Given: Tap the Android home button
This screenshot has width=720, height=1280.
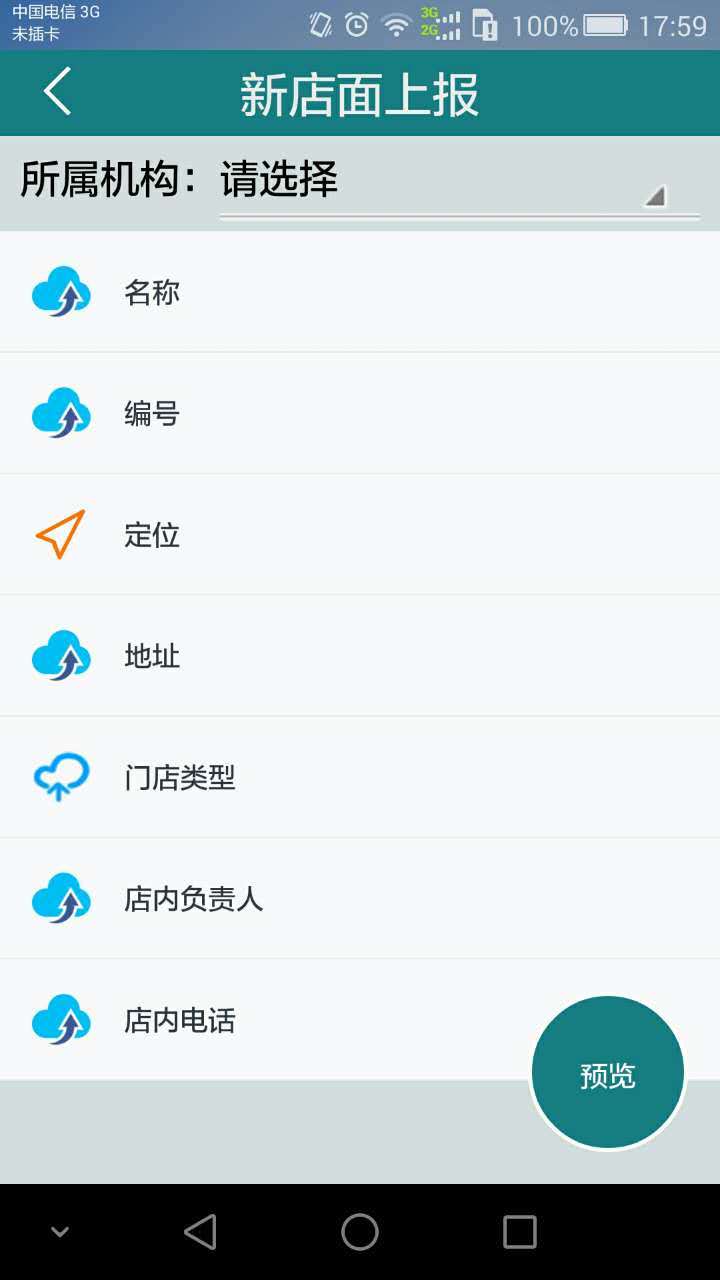Looking at the screenshot, I should (x=359, y=1232).
